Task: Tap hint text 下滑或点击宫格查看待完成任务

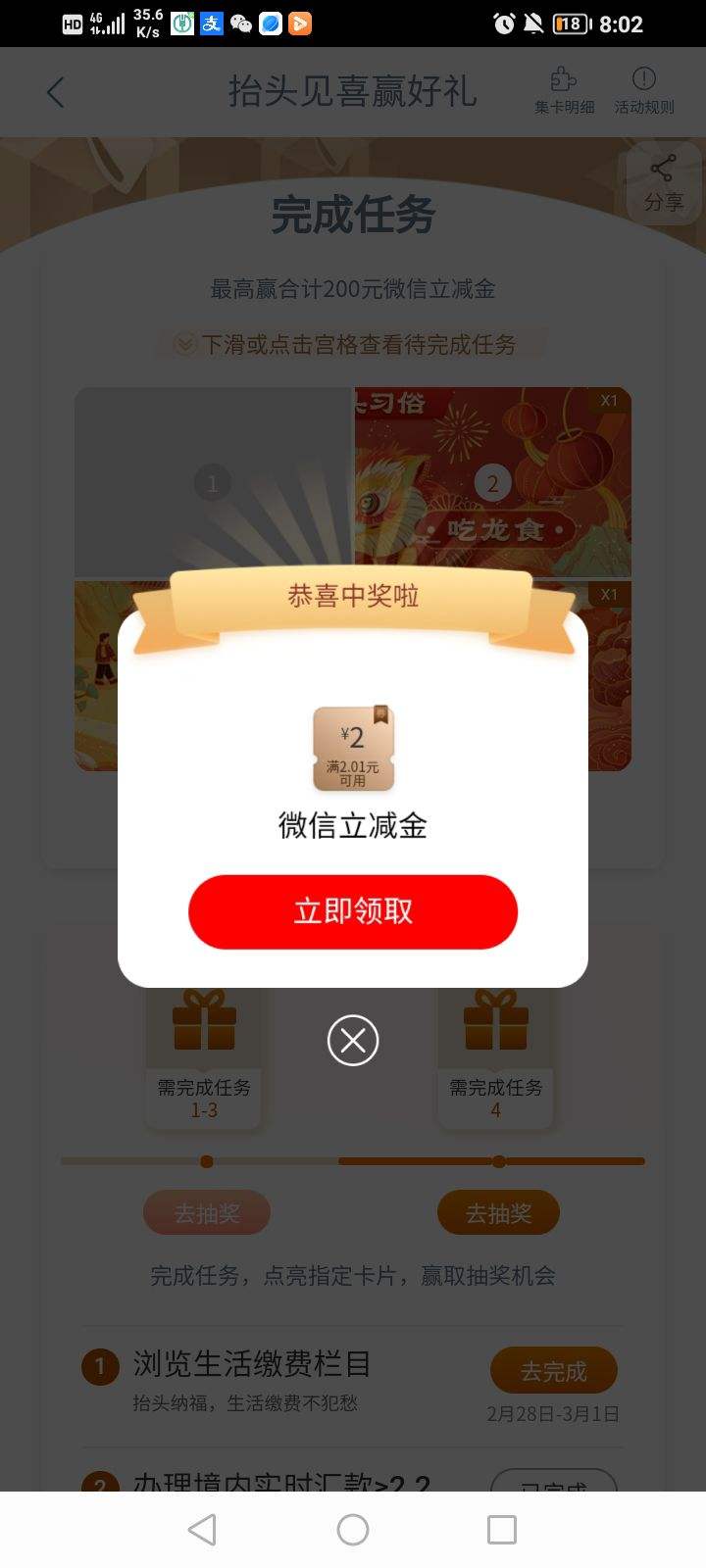Action: pos(352,344)
